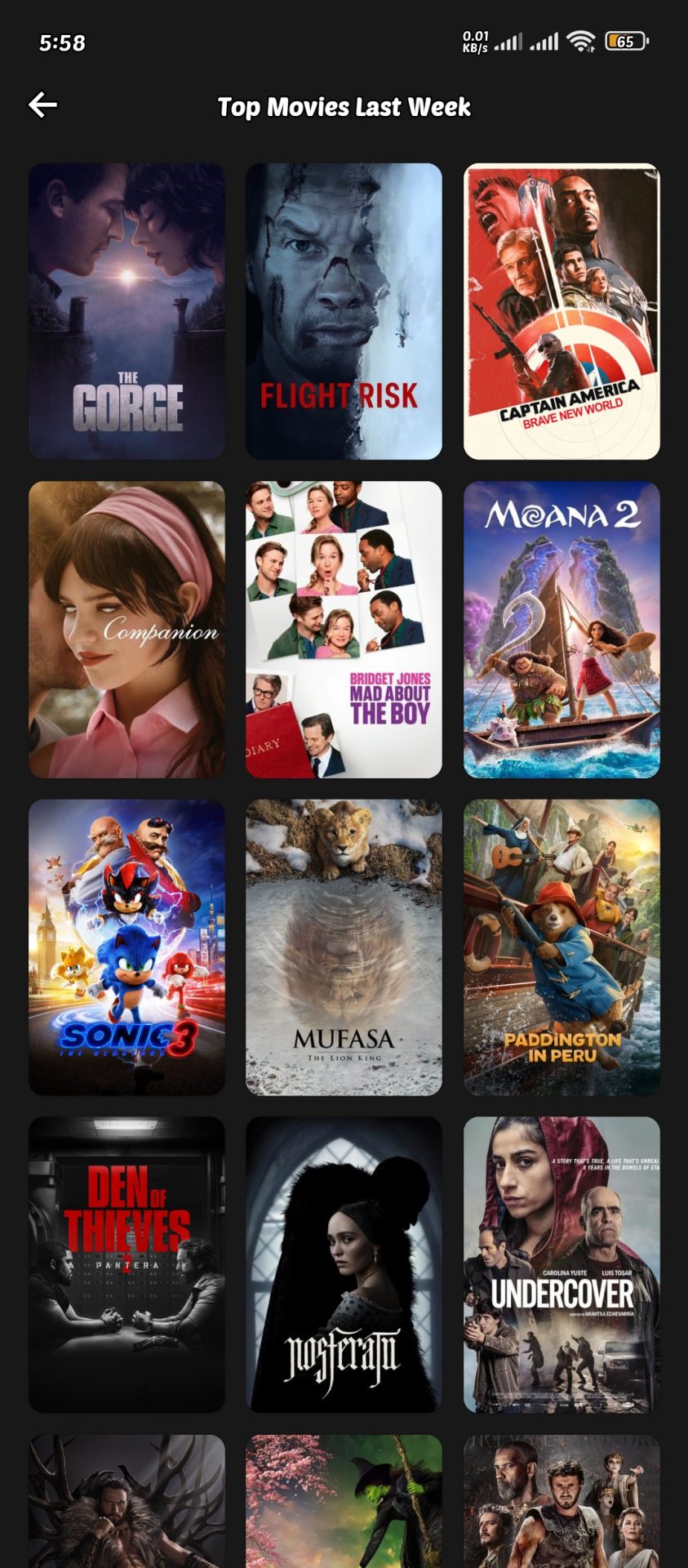This screenshot has width=688, height=1568.
Task: Open Mufasa The Lion King
Action: (x=344, y=947)
